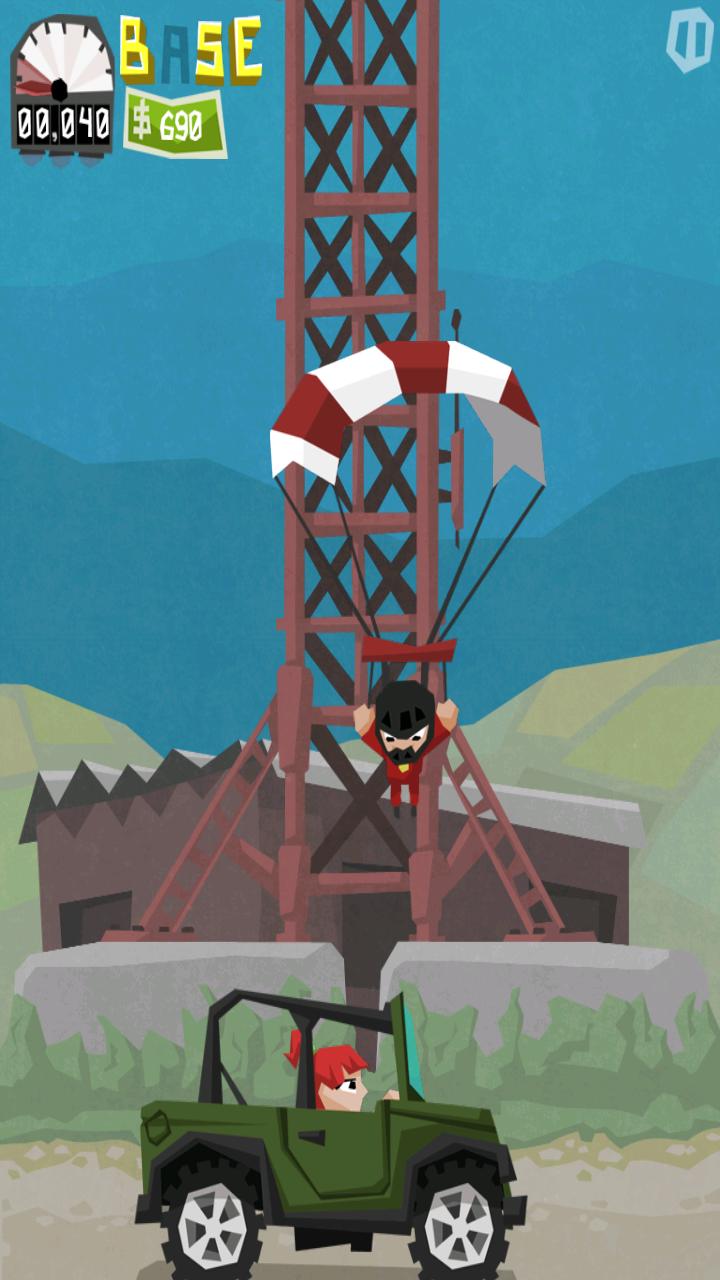Tap the 00,040 altitude odometer readout
Image resolution: width=720 pixels, height=1280 pixels.
[62, 121]
